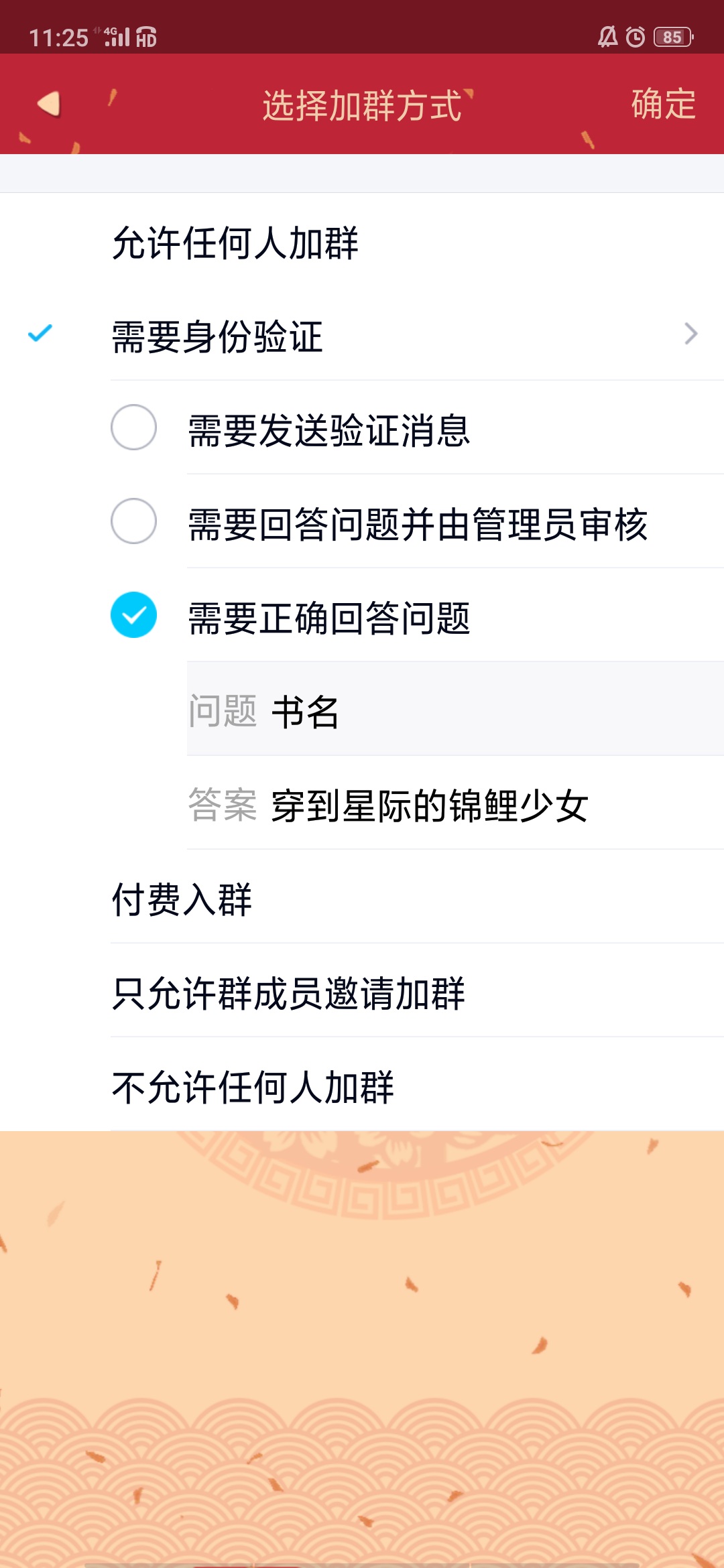Confirm with the 确定 button

(x=663, y=105)
